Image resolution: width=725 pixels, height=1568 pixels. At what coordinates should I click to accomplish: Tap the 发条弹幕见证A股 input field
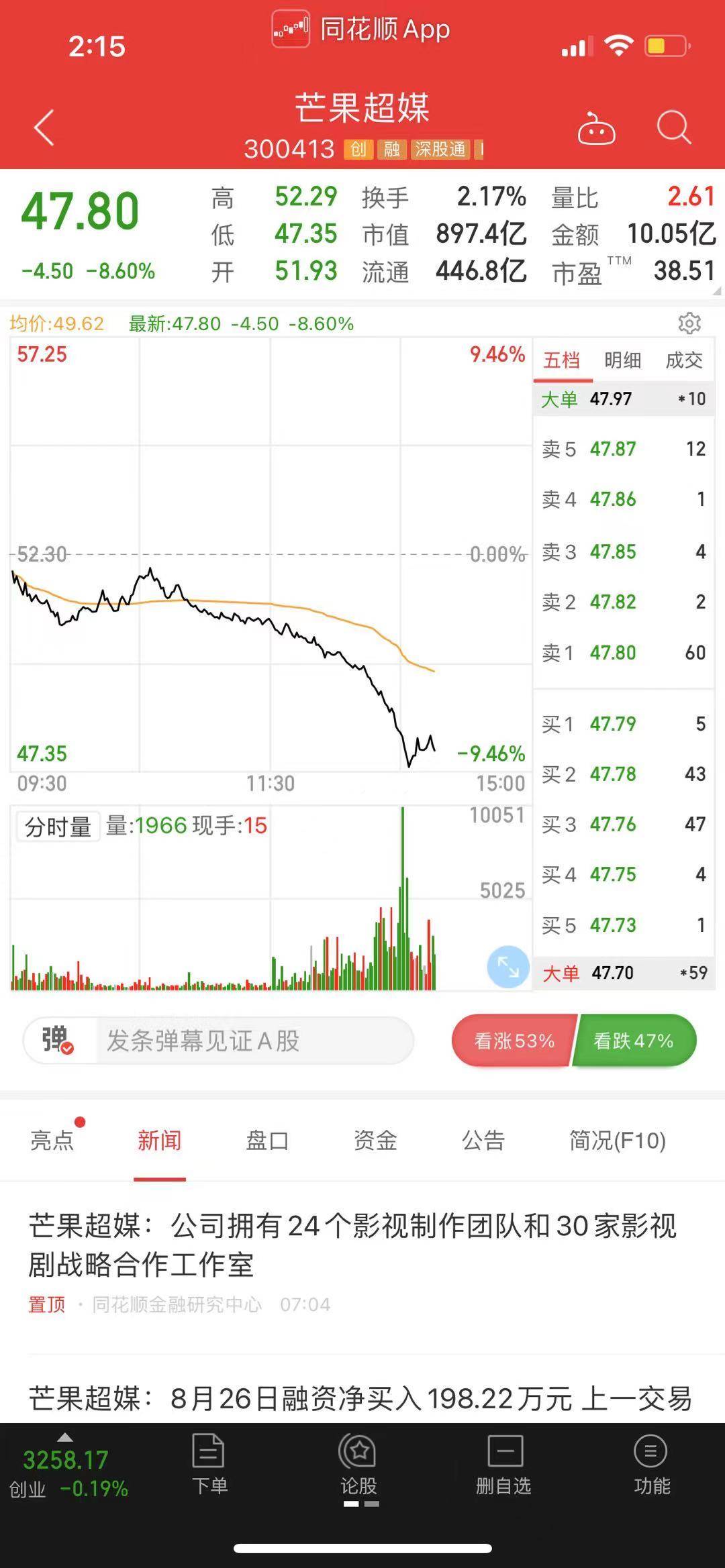255,1041
